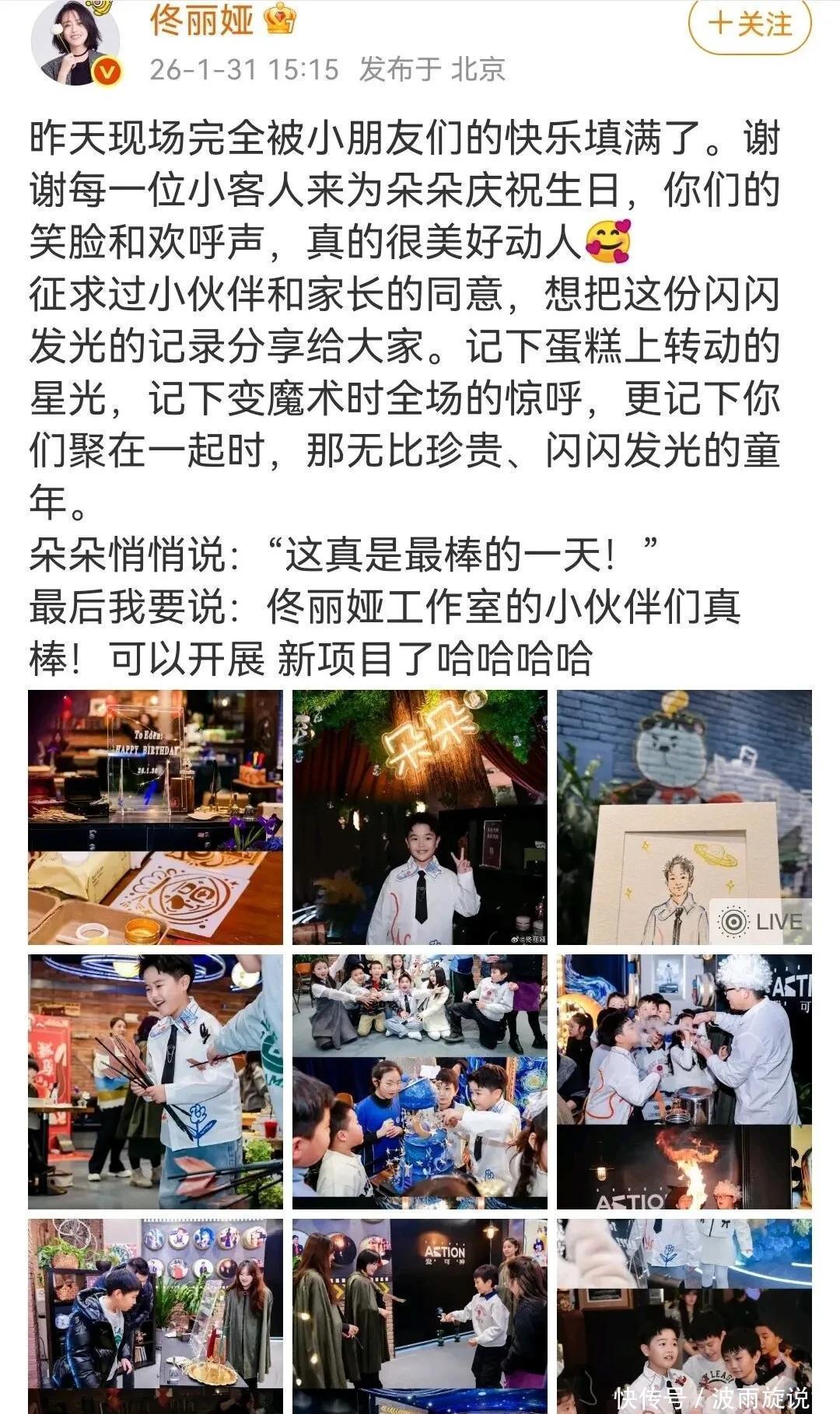Open the LIVE photo of the framed sketch
The image size is (840, 1414).
684,817
